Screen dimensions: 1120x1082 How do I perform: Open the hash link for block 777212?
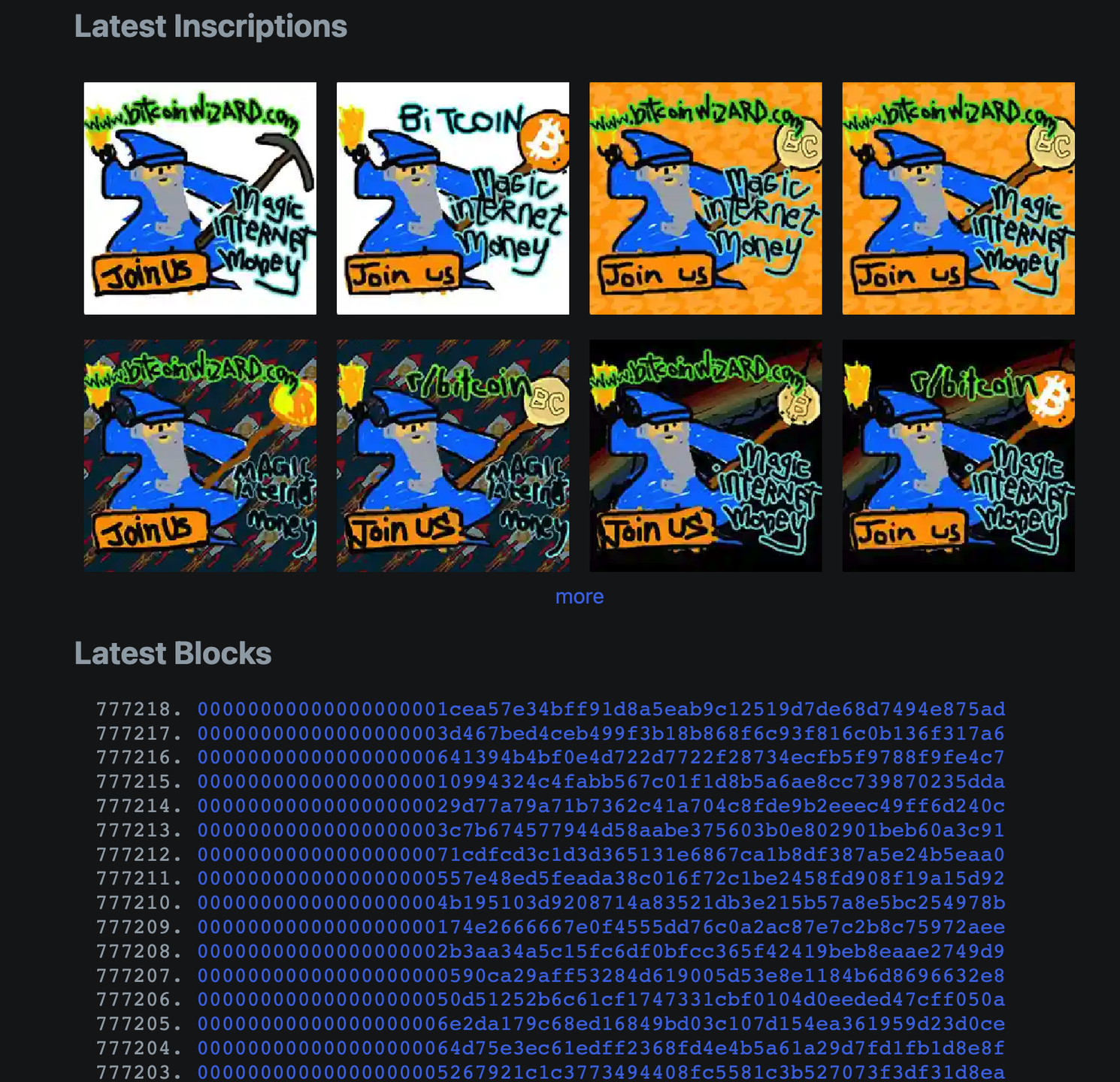click(x=601, y=854)
